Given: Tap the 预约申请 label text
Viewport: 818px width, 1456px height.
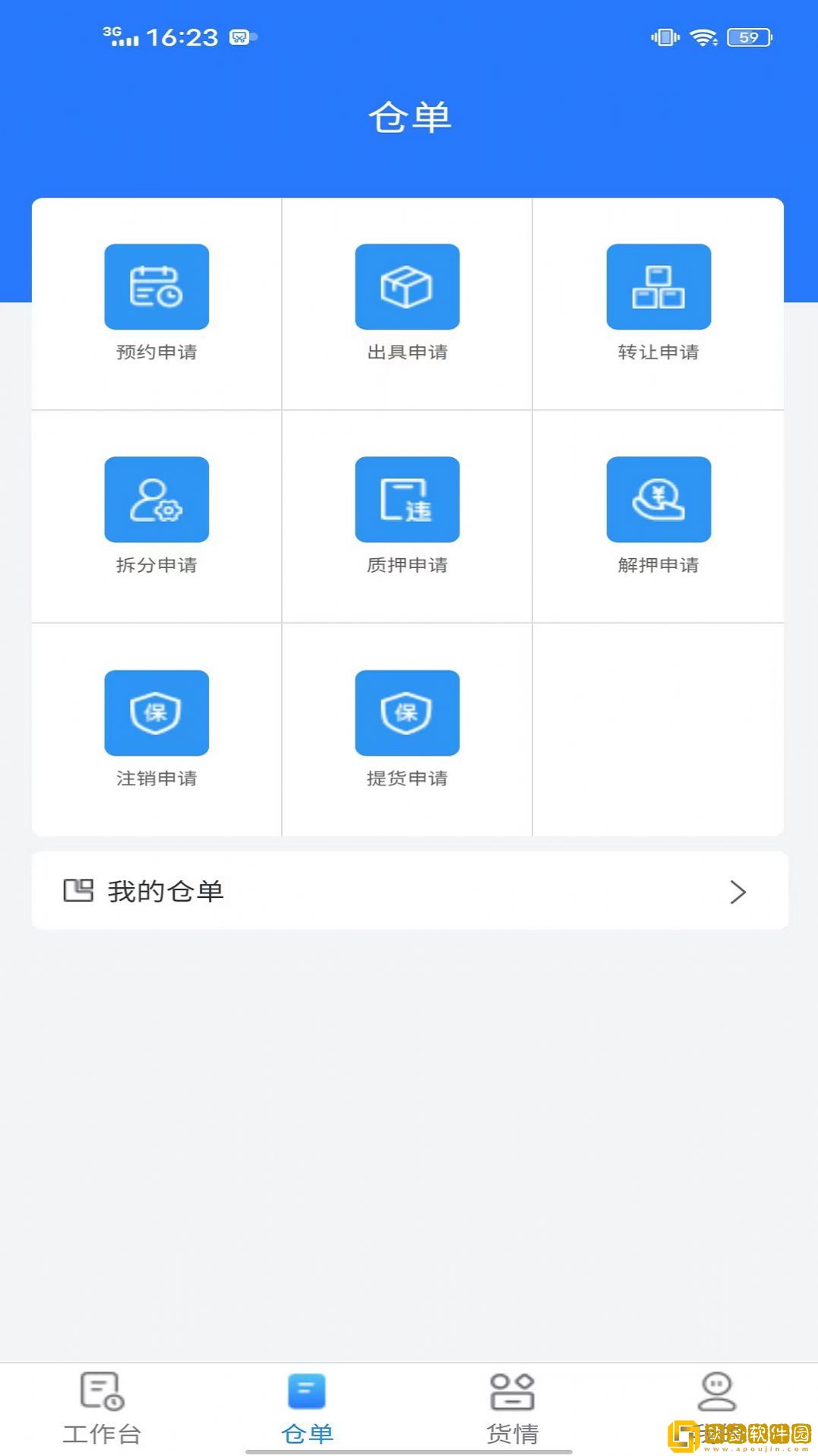Looking at the screenshot, I should point(156,352).
